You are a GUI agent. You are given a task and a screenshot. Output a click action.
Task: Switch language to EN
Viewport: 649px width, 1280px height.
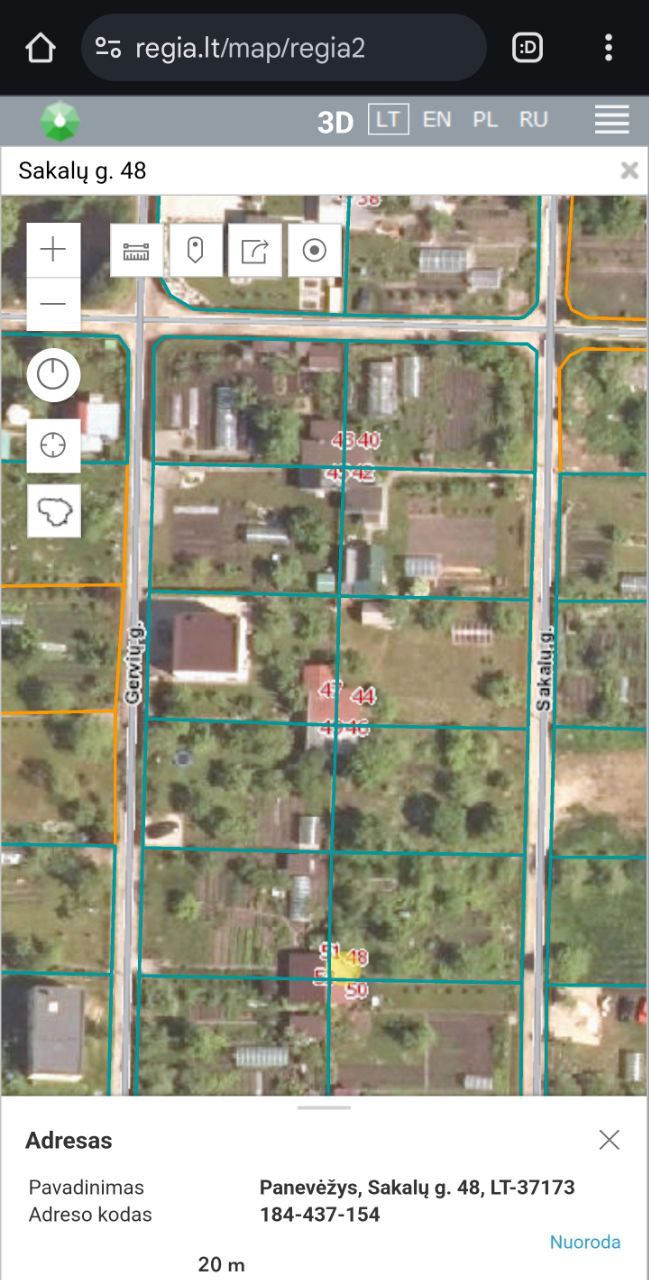coord(436,119)
